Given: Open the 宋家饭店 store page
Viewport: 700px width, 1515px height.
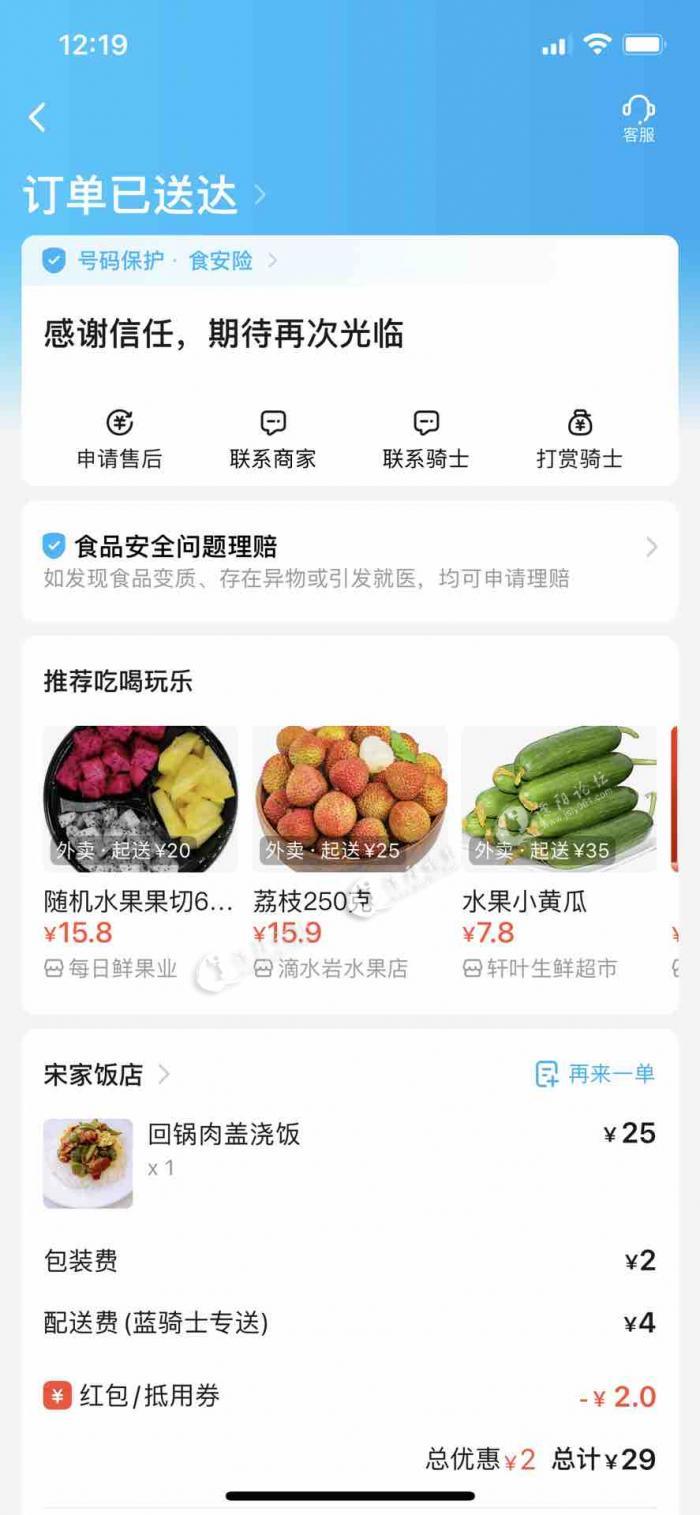Looking at the screenshot, I should point(107,1075).
